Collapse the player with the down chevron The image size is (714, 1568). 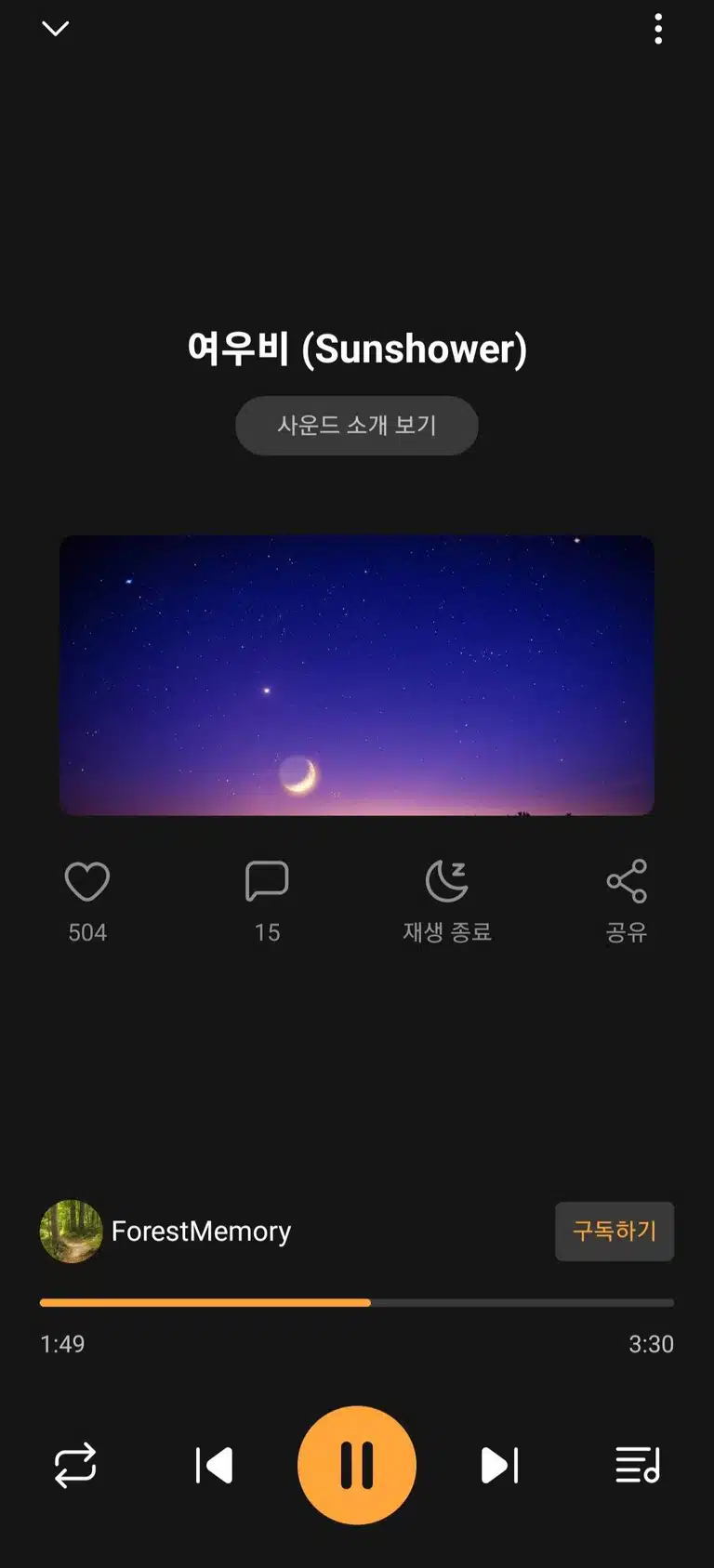56,29
